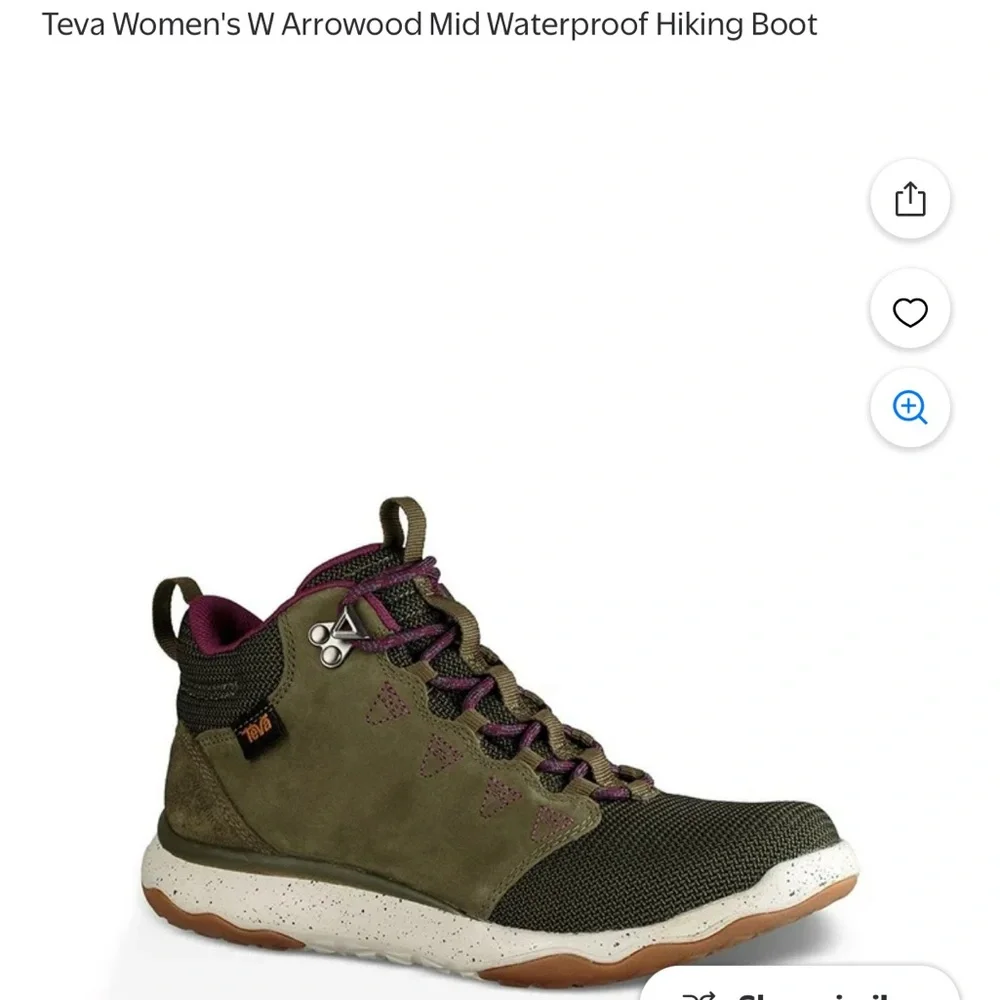Screen dimensions: 1000x1000
Task: Zoom into the product image
Action: [909, 407]
